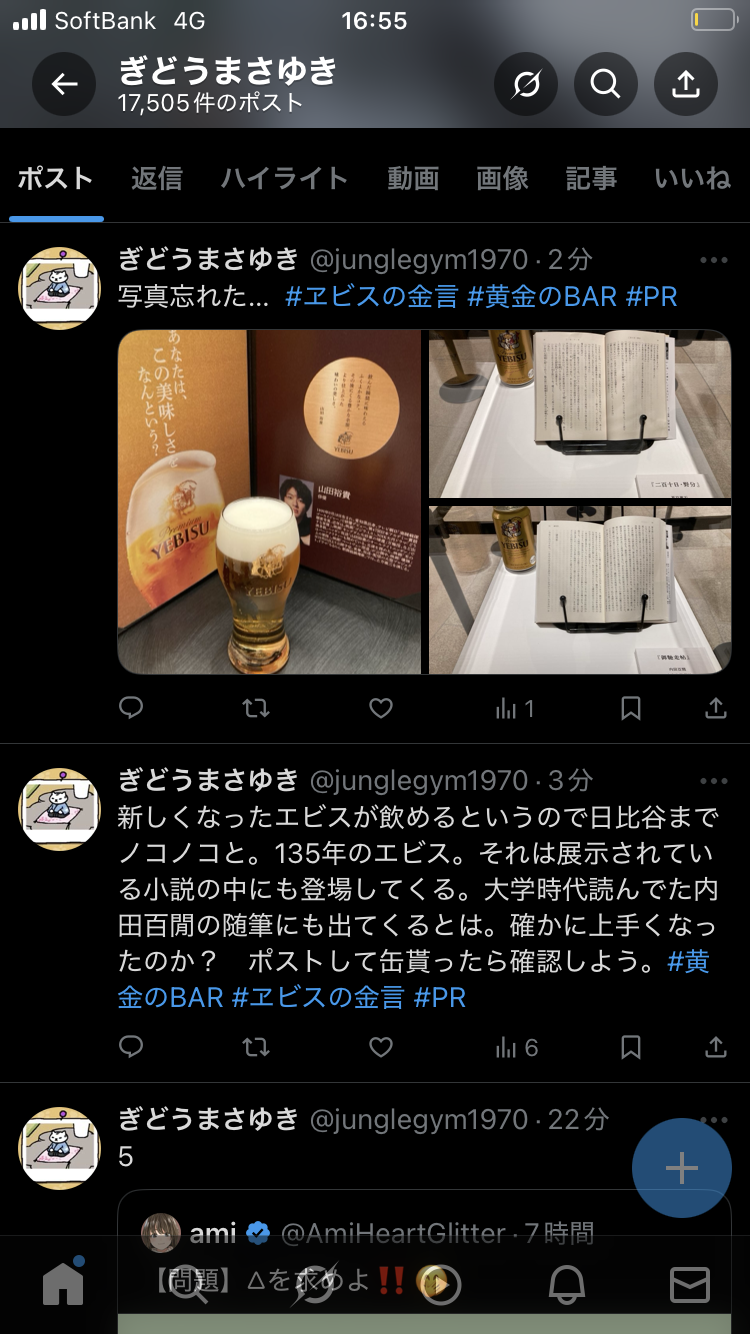Compose a new post with the plus button

[x=681, y=1168]
